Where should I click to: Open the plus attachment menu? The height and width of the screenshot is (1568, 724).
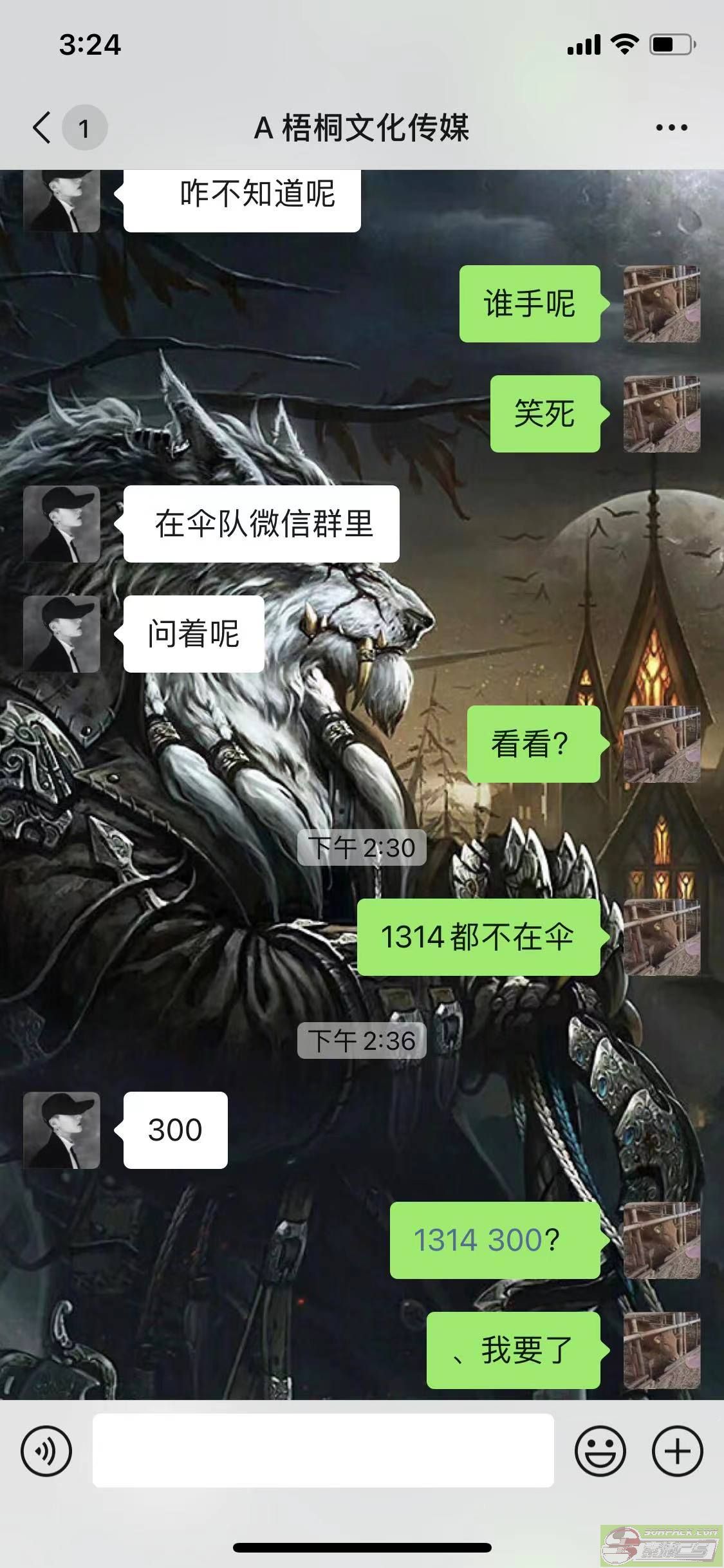677,1450
